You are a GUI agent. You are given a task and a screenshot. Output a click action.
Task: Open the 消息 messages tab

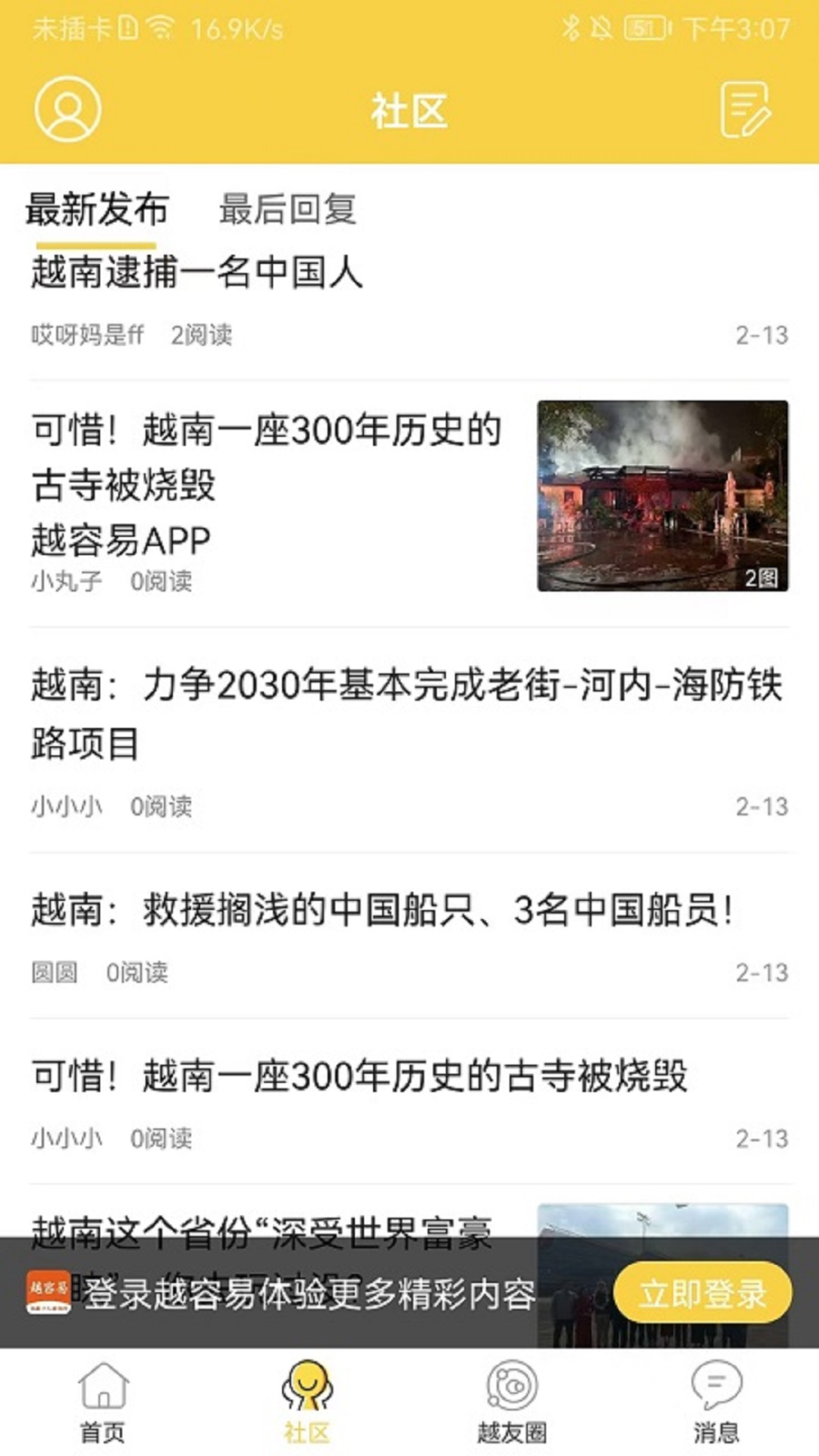click(716, 1403)
